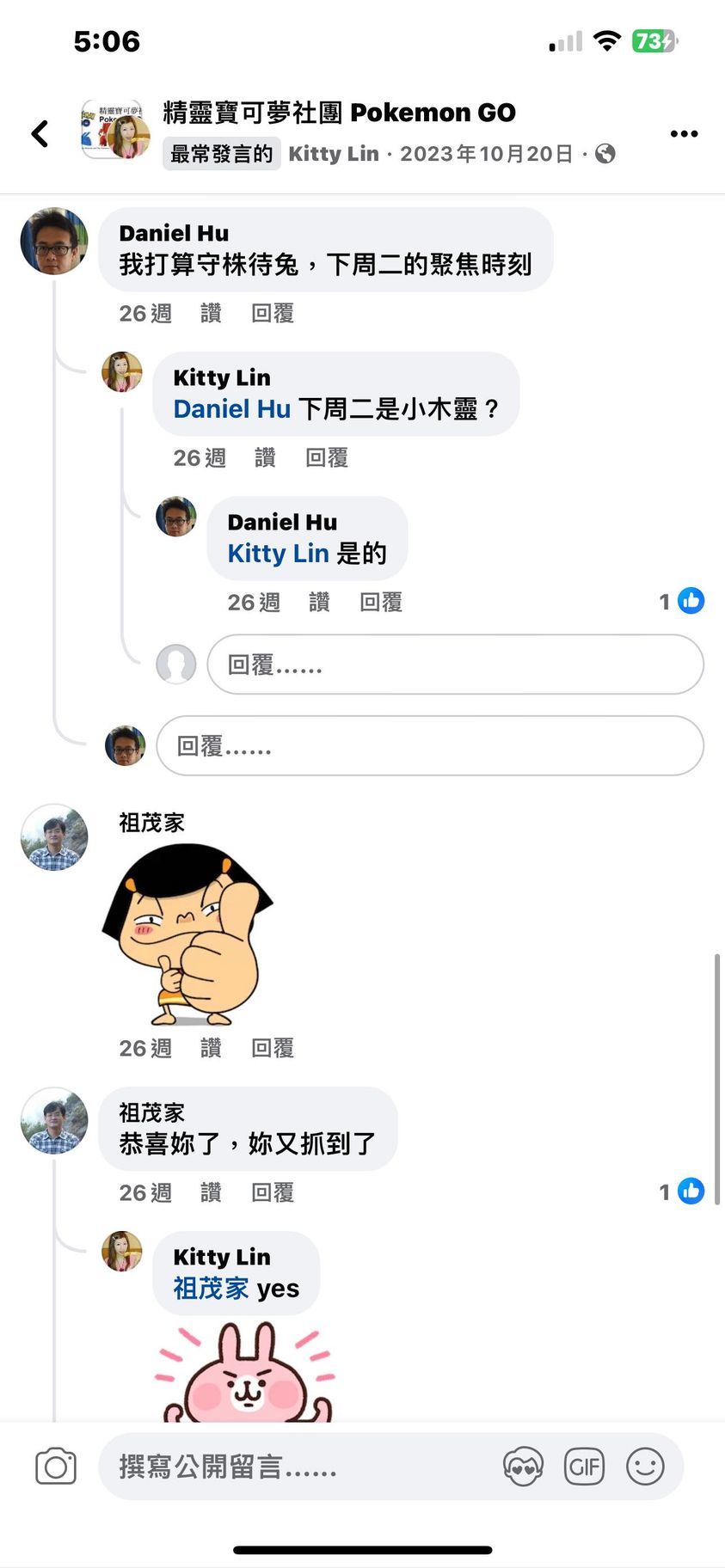Image resolution: width=725 pixels, height=1568 pixels.
Task: Open the three-dot overflow menu
Action: 684,134
